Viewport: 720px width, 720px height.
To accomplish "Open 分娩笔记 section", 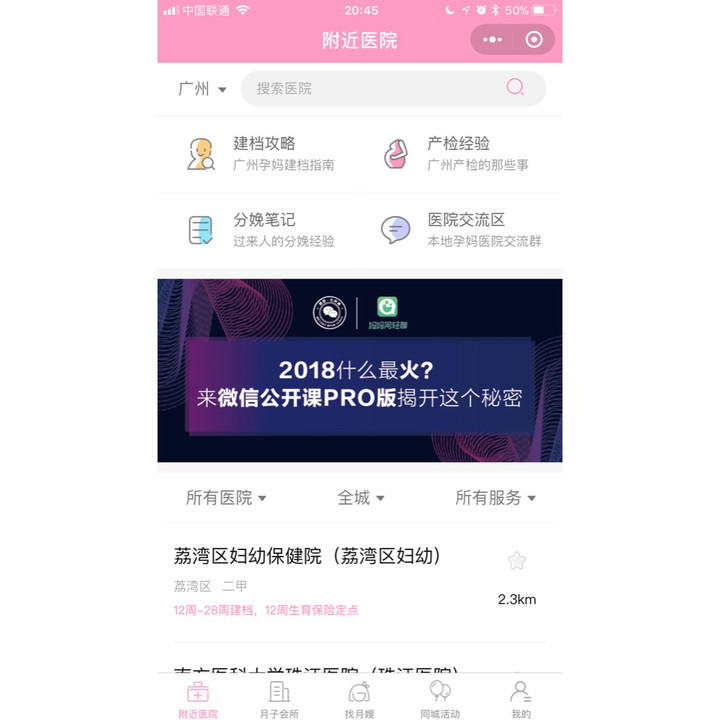I will click(260, 230).
